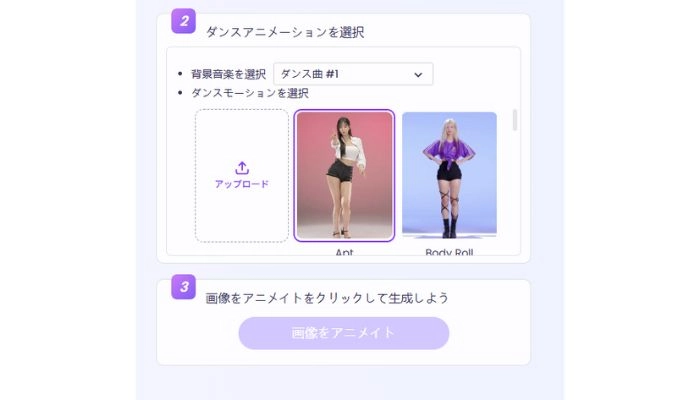Select the Apt dance motion thumbnail
Screen dimensions: 700x400
[x=344, y=176]
